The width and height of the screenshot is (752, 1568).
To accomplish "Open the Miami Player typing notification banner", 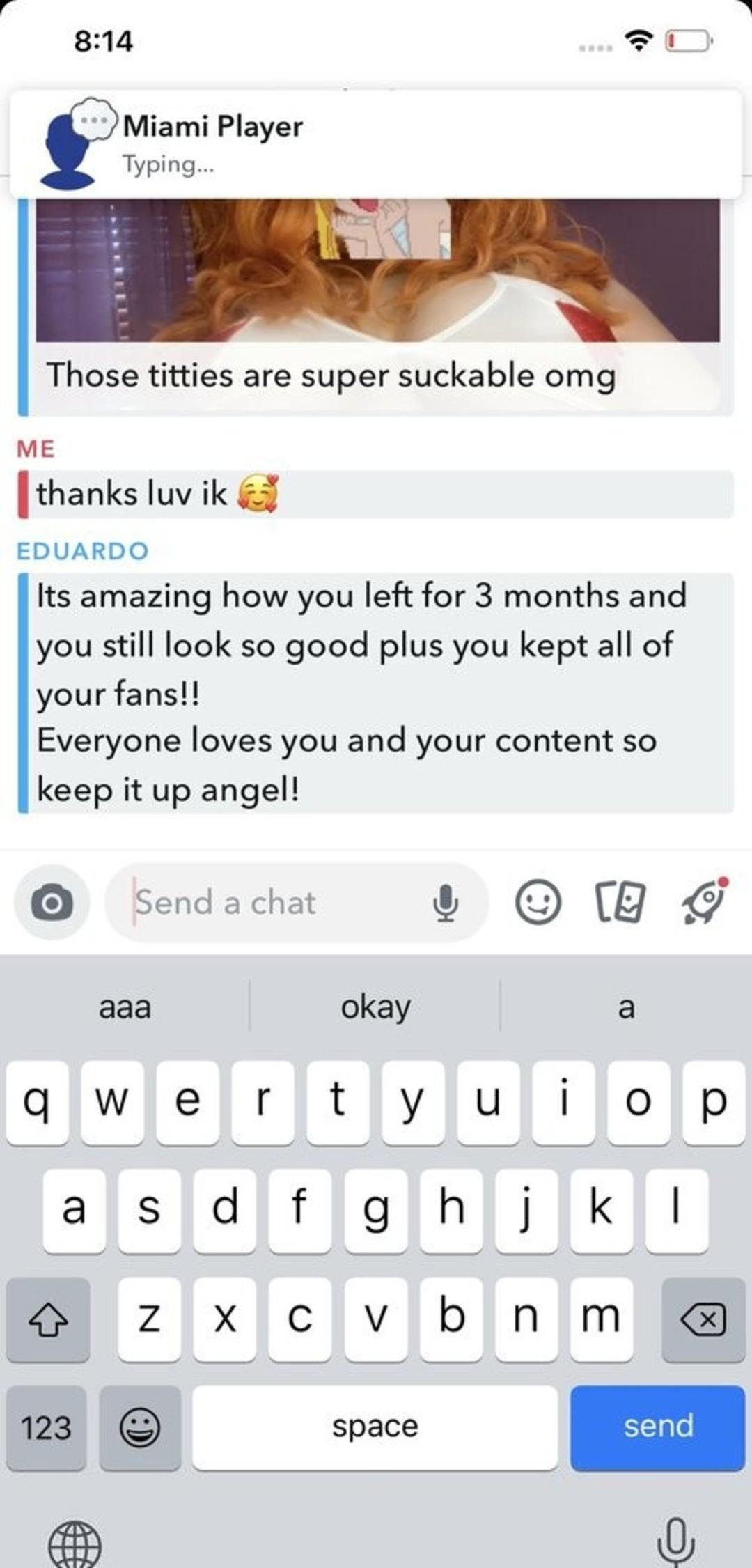I will pyautogui.click(x=376, y=144).
